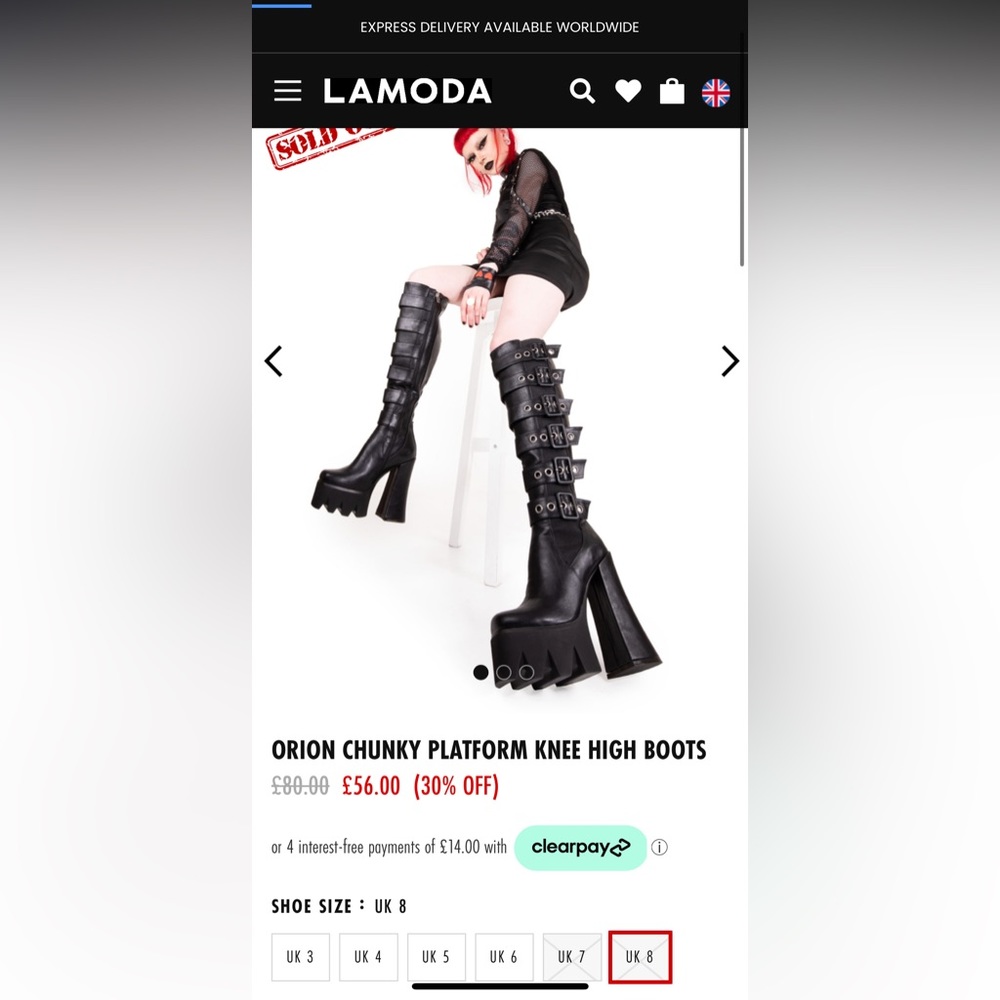Open Clearpay info icon
Viewport: 1000px width, 1000px height.
(659, 848)
